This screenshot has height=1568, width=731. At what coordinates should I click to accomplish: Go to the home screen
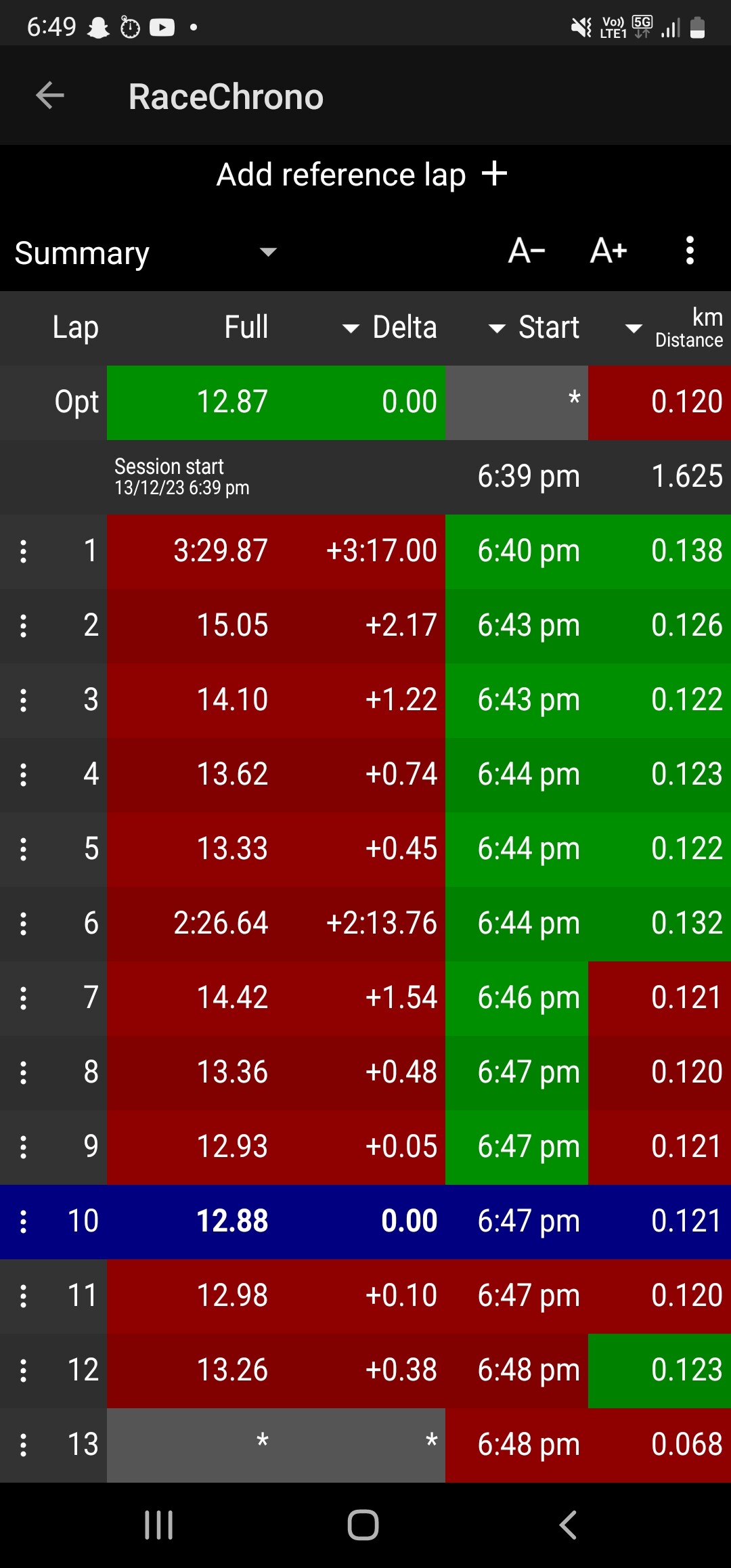click(x=363, y=1525)
